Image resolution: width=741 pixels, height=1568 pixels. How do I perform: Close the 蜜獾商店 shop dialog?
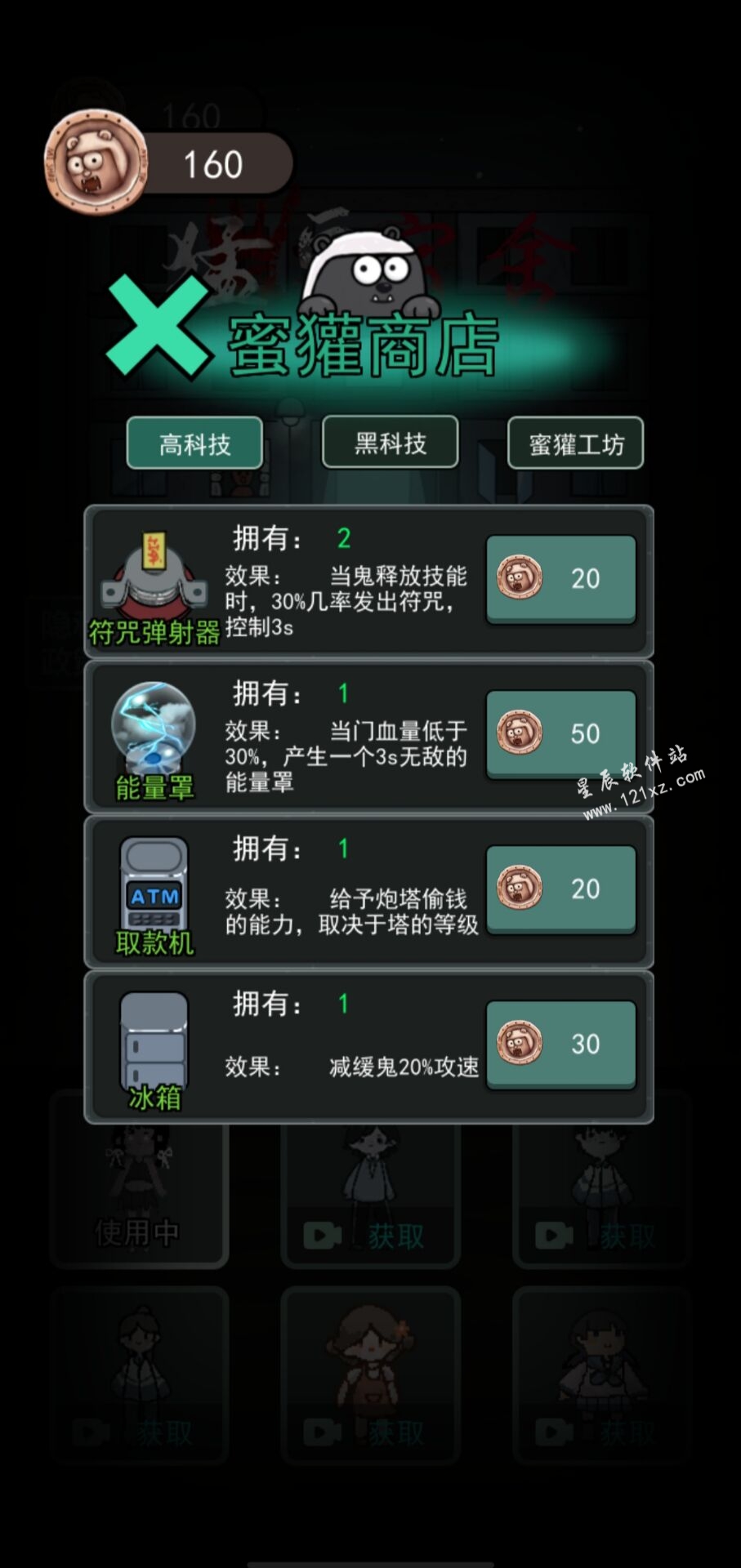click(157, 325)
